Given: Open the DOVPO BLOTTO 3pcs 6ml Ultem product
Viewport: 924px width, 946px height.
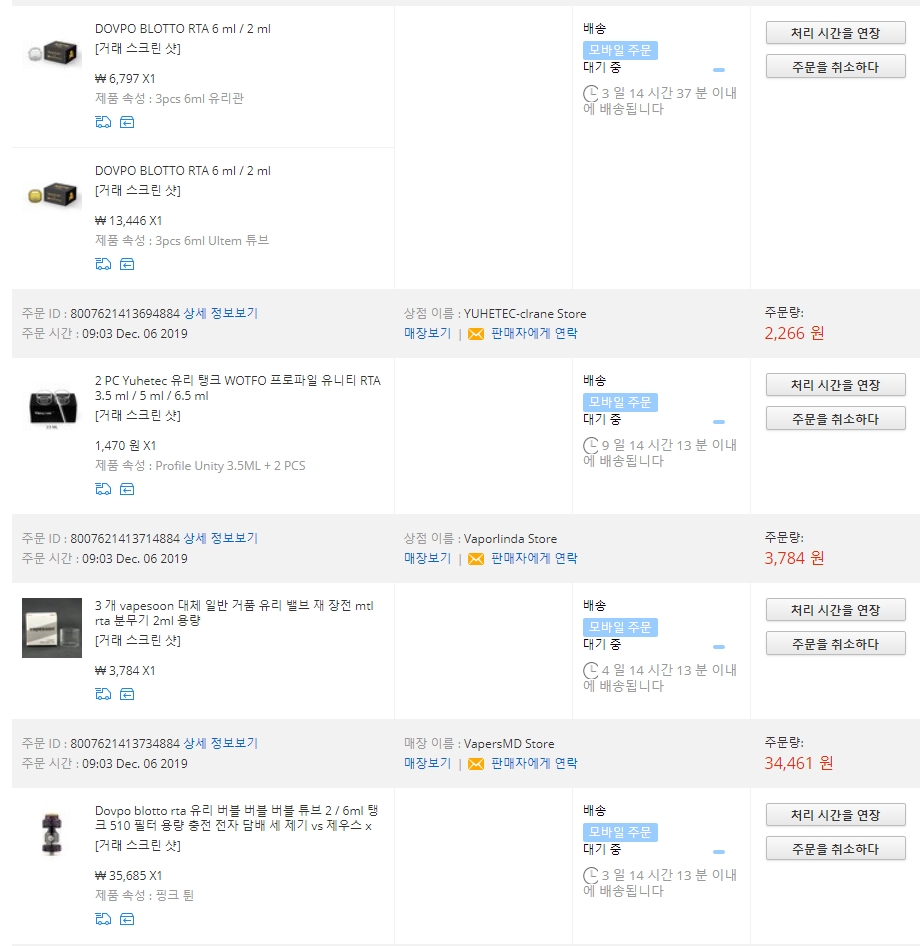Looking at the screenshot, I should pos(182,171).
